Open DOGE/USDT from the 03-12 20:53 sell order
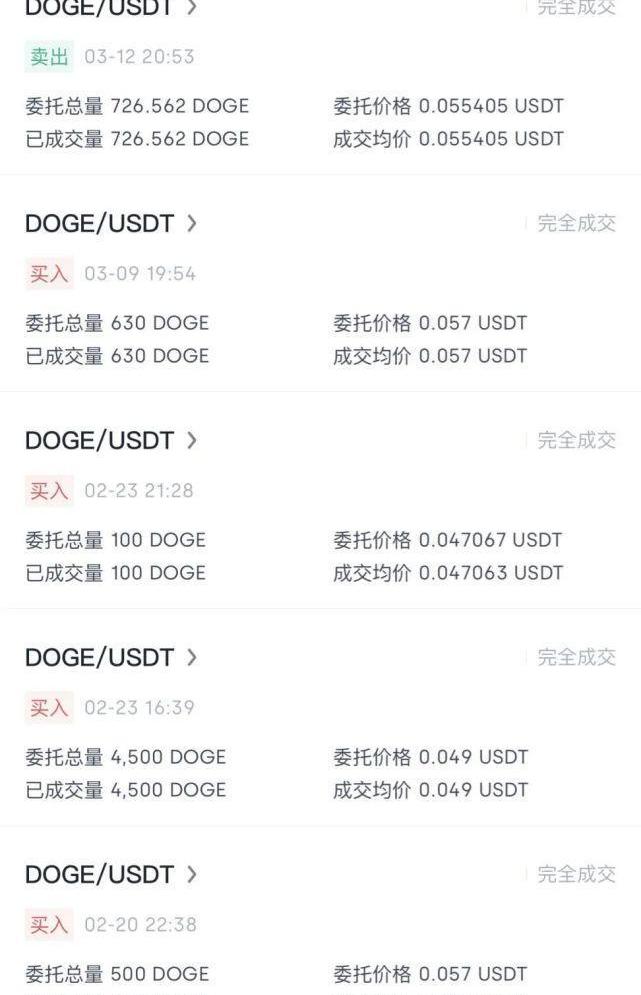Image resolution: width=641 pixels, height=995 pixels. tap(110, 8)
